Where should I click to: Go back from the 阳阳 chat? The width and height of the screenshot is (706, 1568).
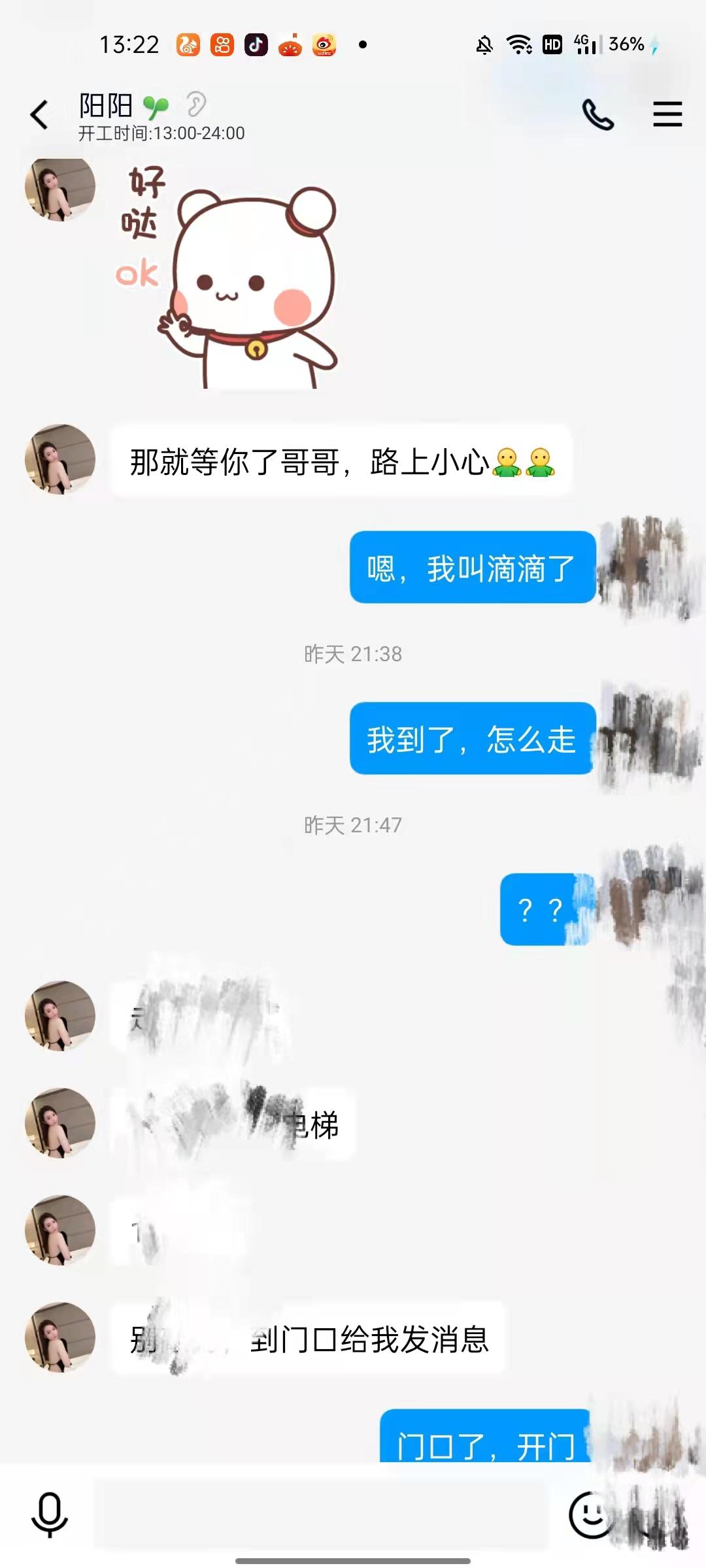point(39,115)
